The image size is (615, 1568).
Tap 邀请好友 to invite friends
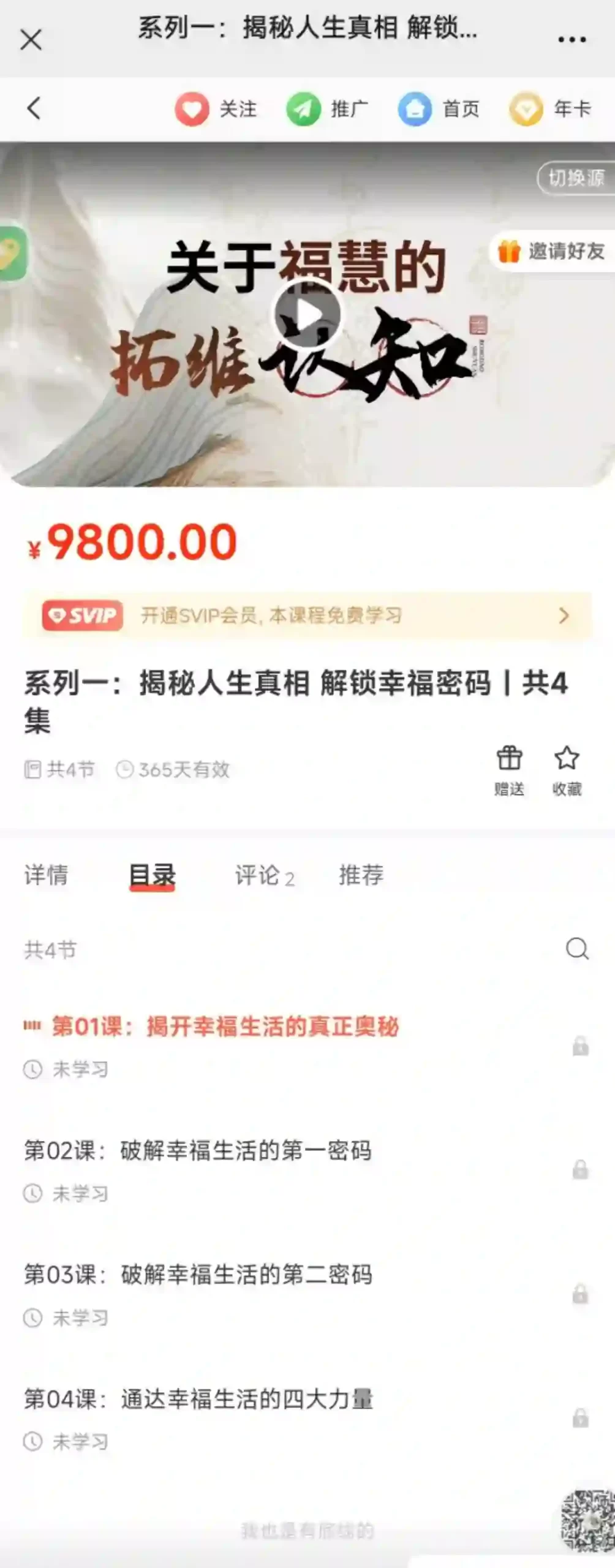click(553, 251)
